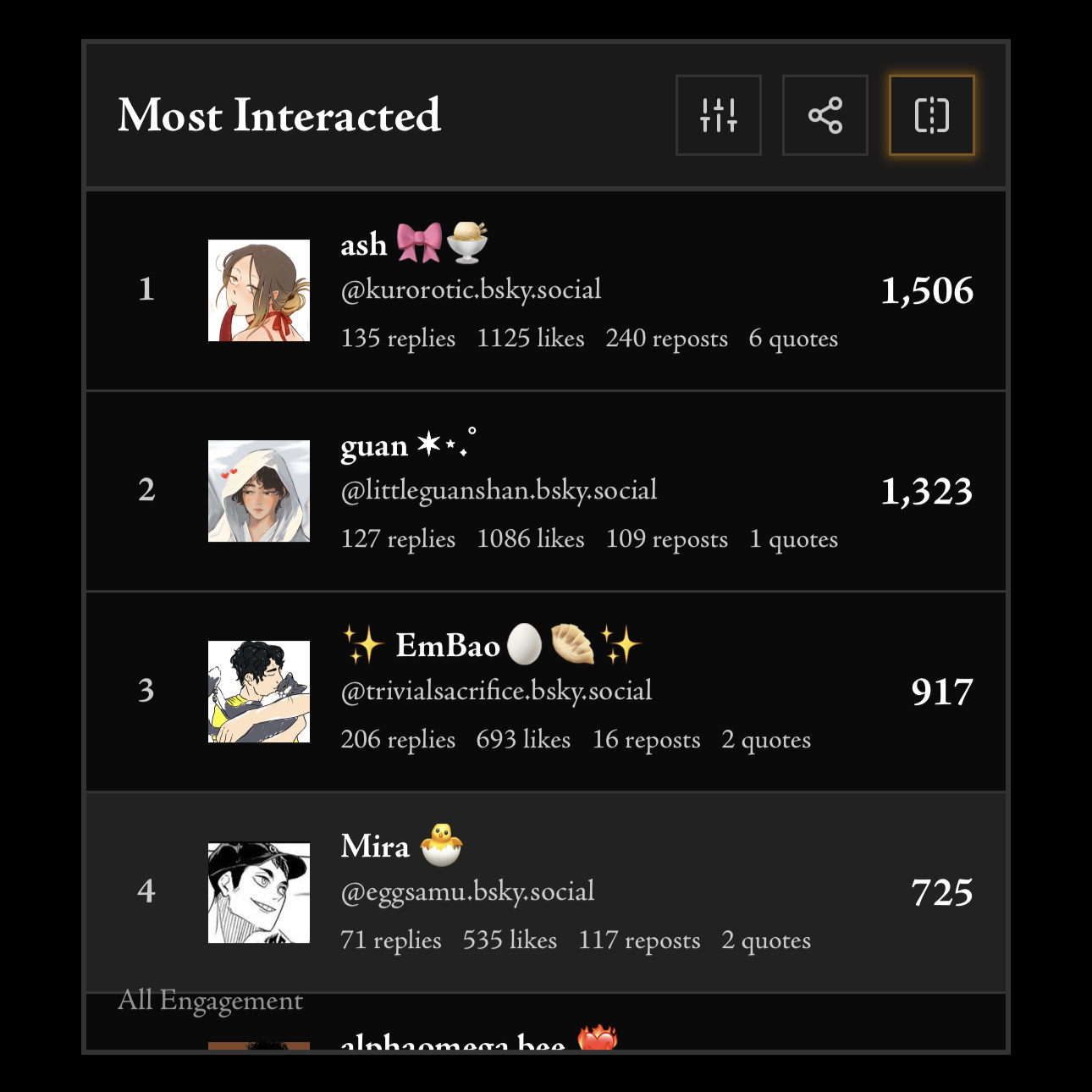1092x1092 pixels.
Task: Open the filter settings sliders icon
Action: 718,115
